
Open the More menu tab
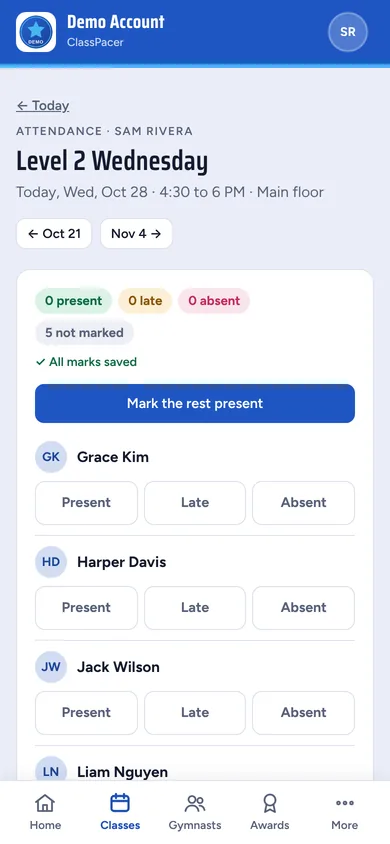pos(344,812)
